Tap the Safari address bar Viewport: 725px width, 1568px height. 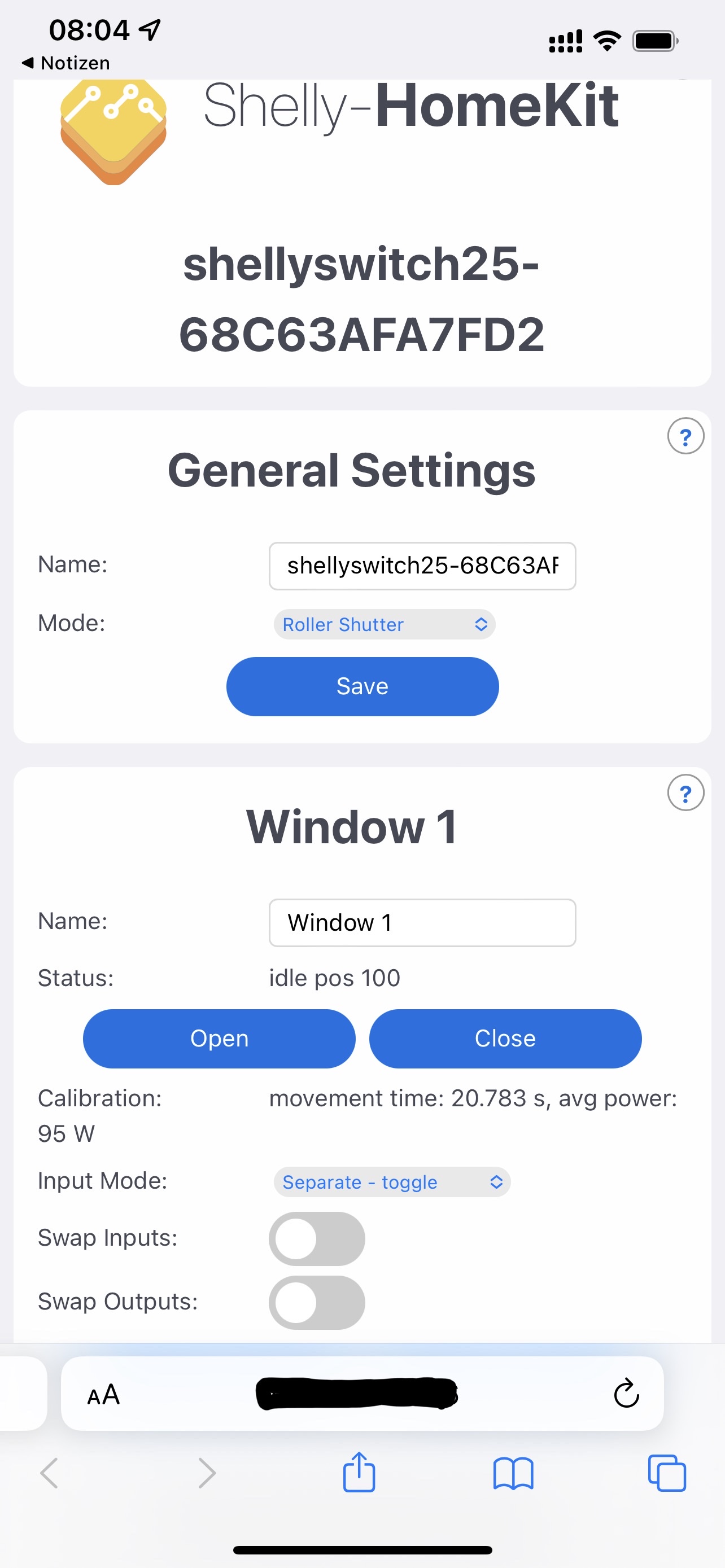[359, 1395]
